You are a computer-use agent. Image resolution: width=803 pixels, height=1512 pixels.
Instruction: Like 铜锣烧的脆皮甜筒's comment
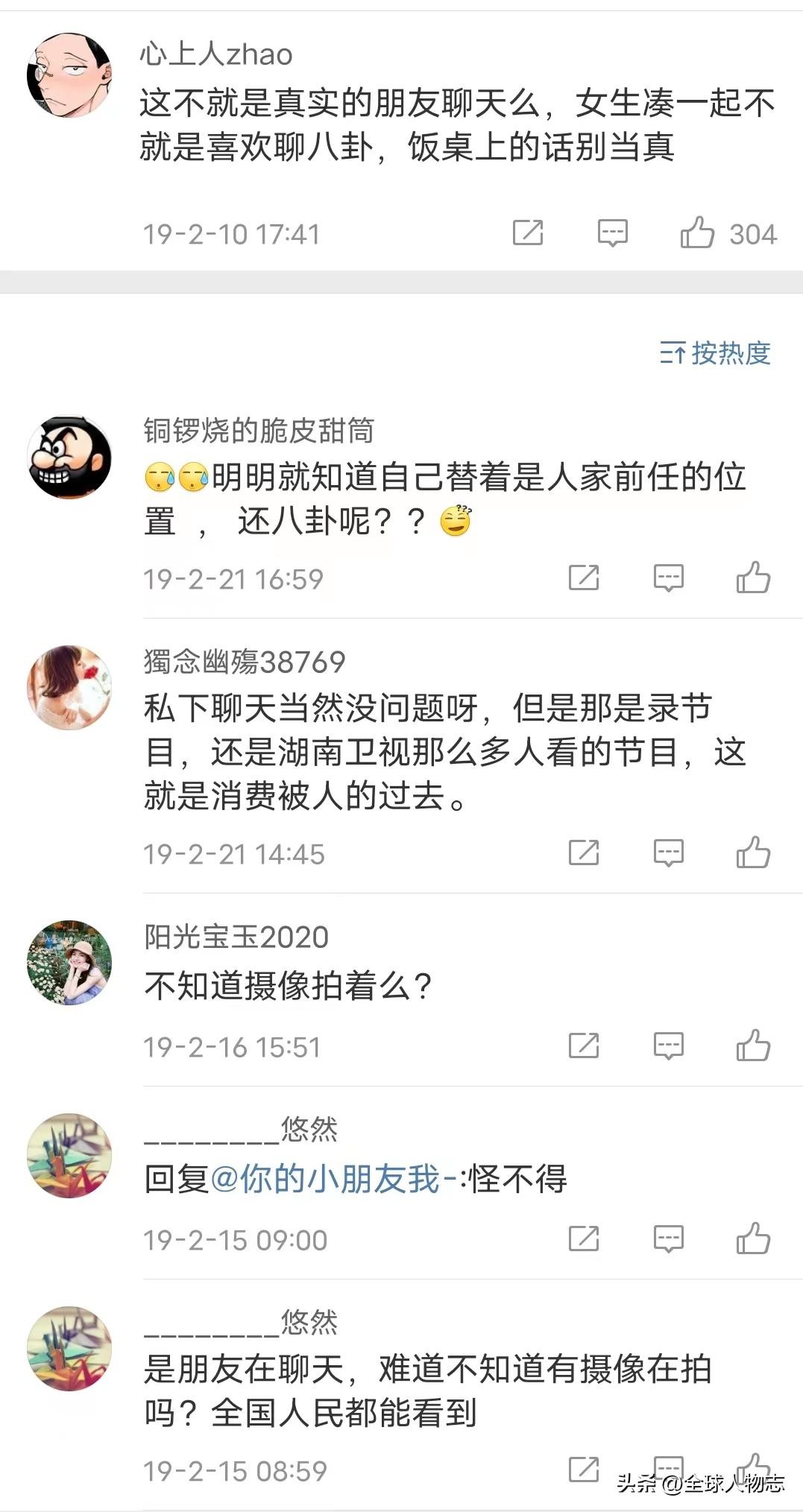753,578
